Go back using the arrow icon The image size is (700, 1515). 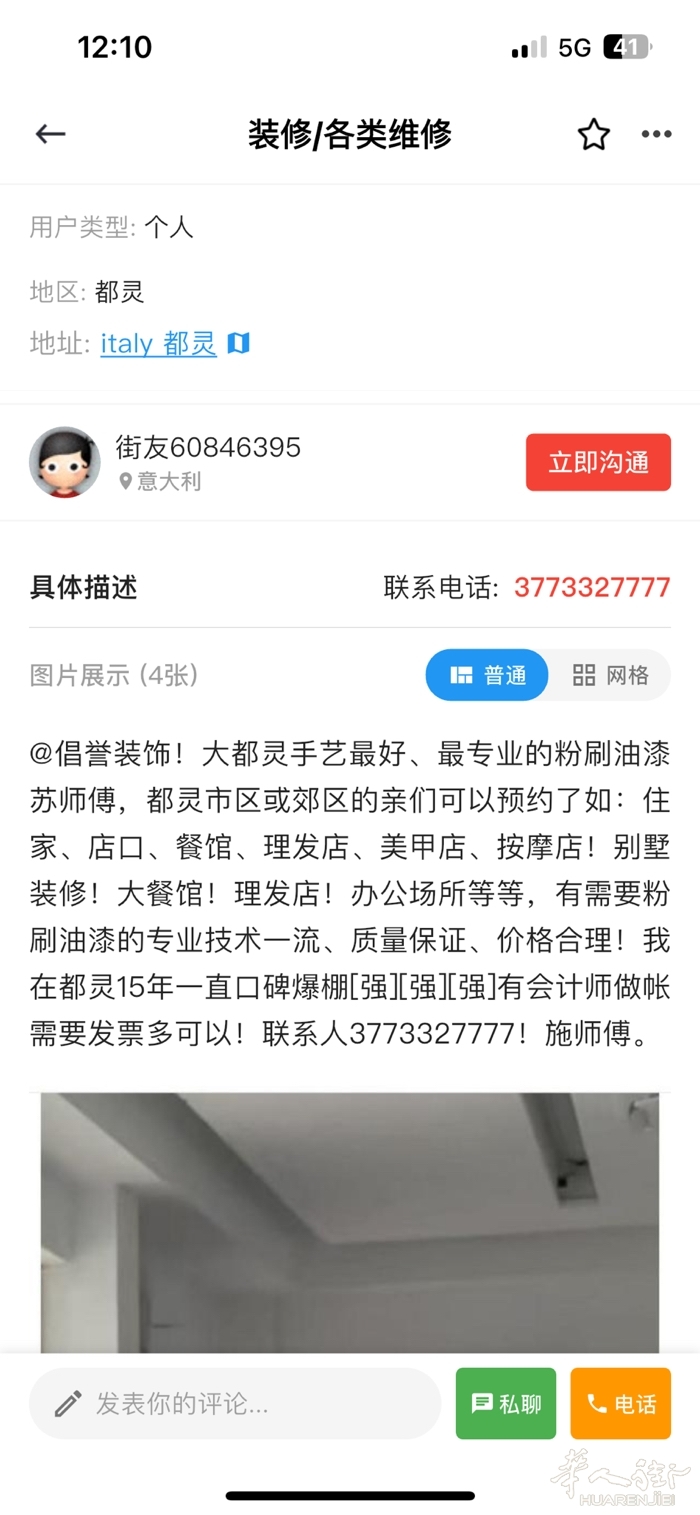tap(50, 134)
